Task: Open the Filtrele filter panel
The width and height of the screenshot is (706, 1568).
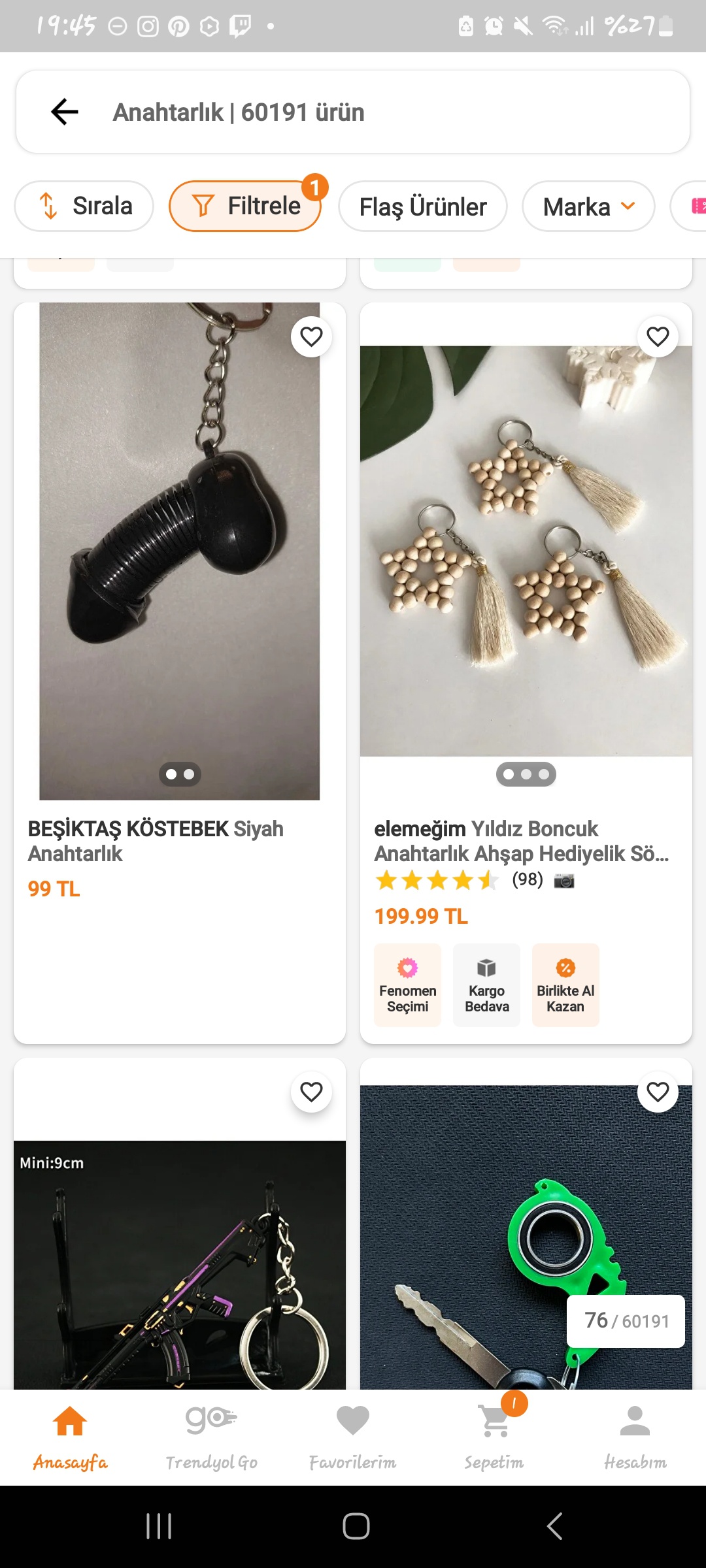Action: tap(245, 206)
